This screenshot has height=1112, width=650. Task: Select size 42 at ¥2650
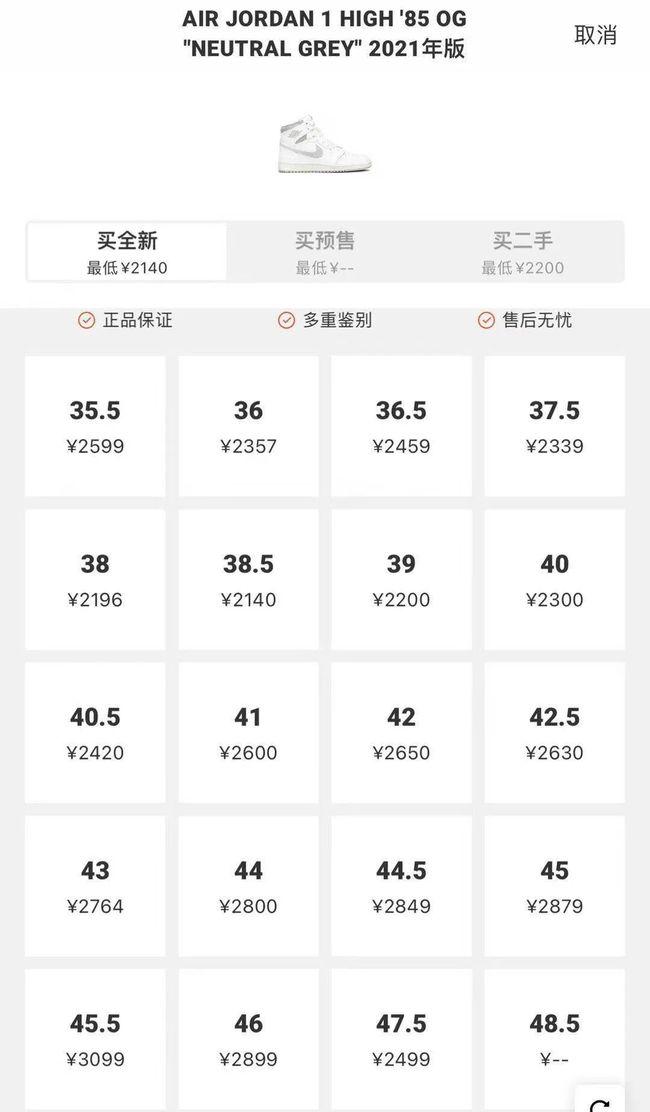[401, 733]
